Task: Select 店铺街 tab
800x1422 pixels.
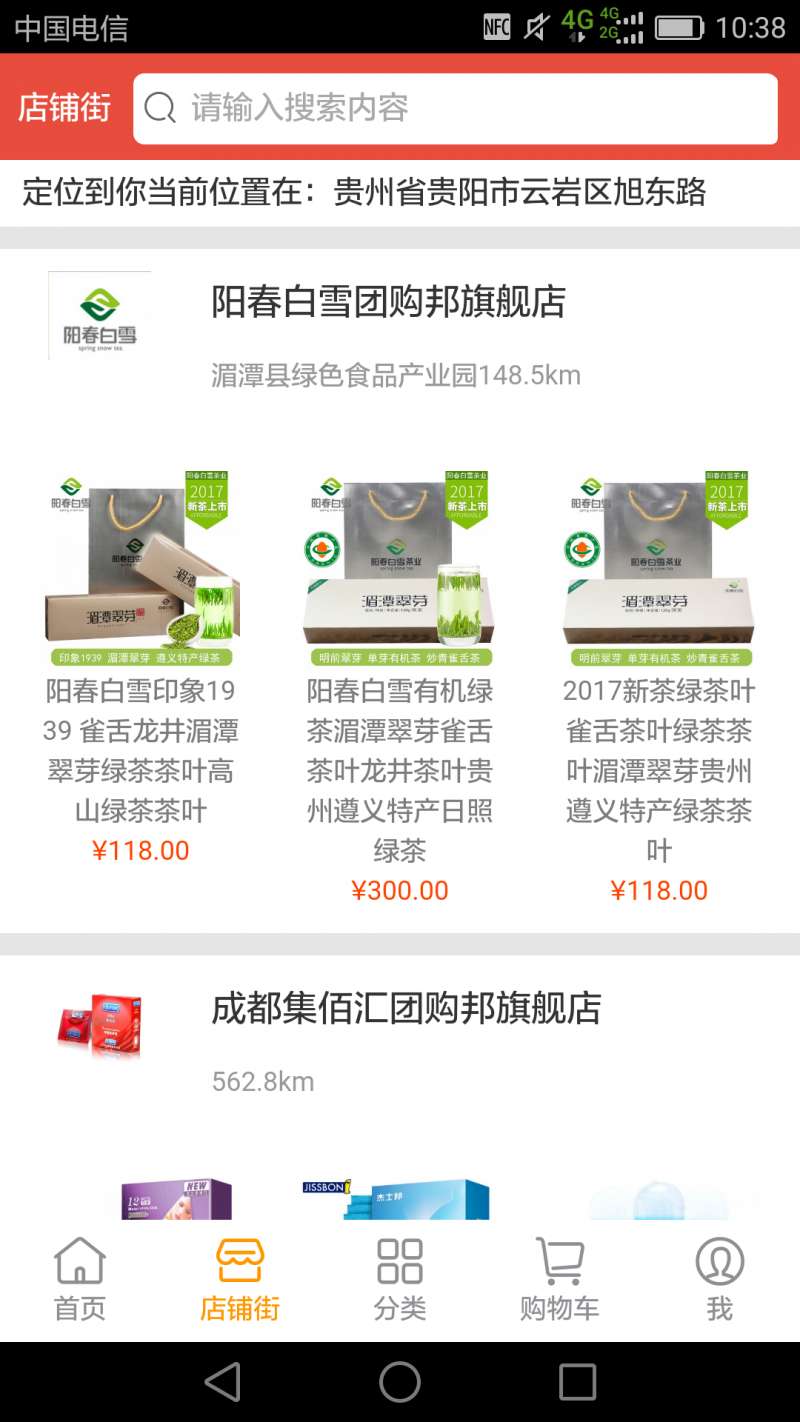Action: (240, 1280)
